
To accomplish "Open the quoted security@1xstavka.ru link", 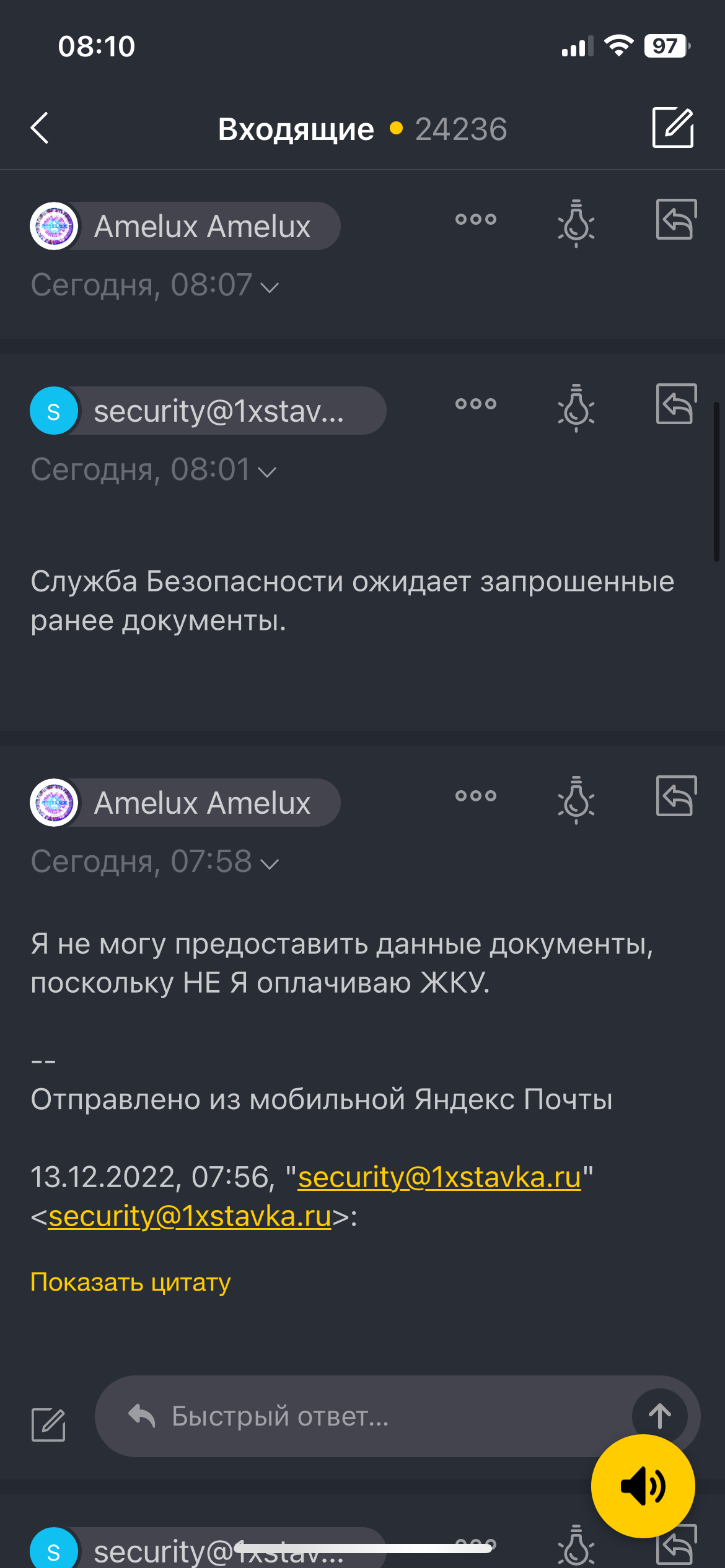I will (x=439, y=1177).
